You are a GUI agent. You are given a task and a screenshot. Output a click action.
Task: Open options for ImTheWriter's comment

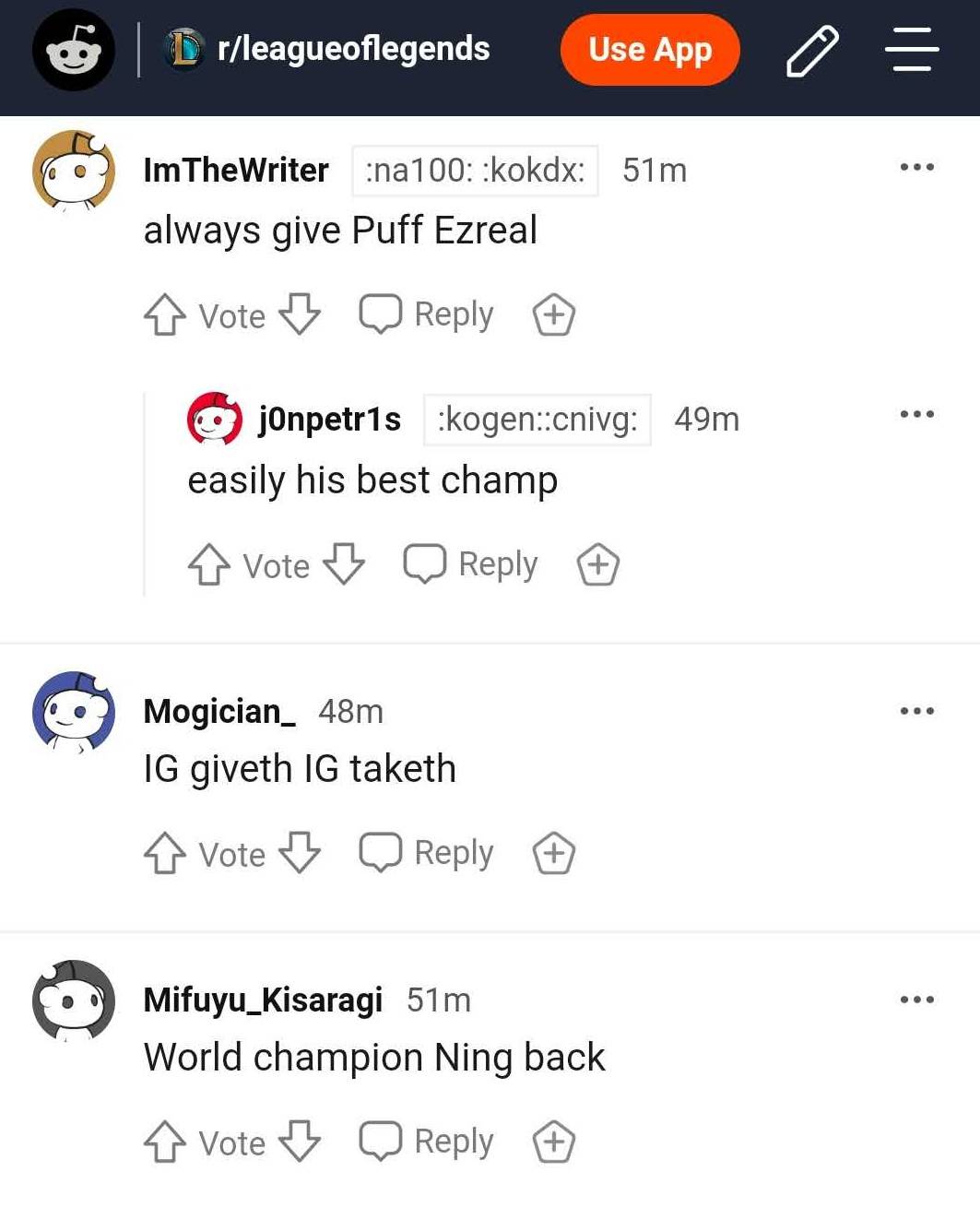pos(916,168)
